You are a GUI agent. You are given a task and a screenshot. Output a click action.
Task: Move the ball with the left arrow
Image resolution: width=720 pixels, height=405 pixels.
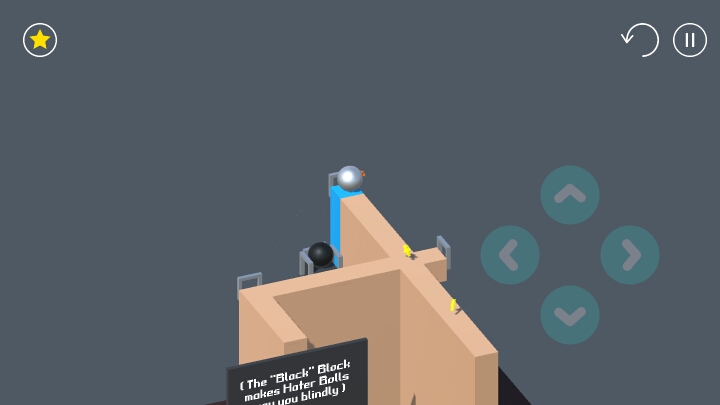tap(510, 255)
